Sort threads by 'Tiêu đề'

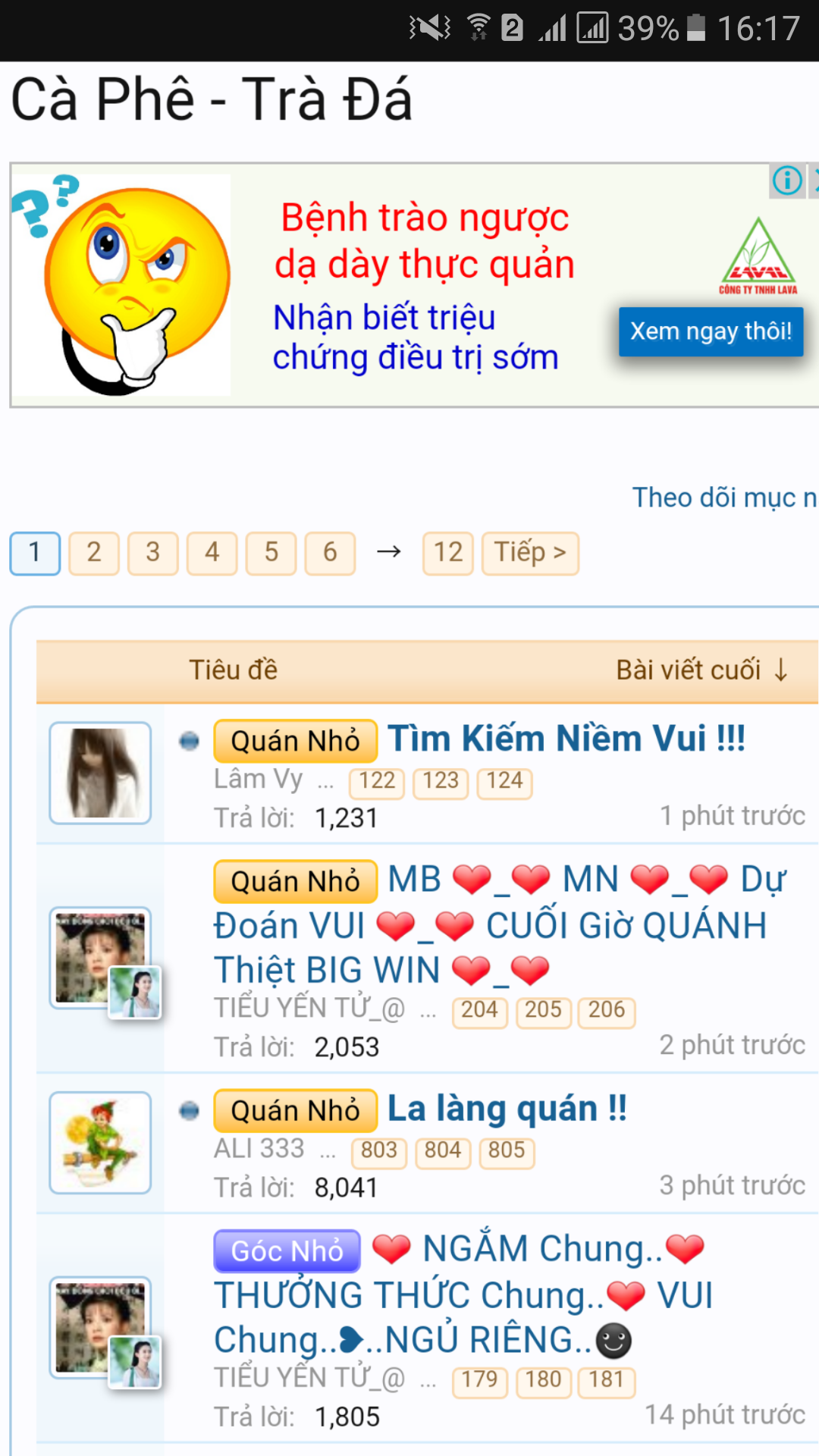(233, 670)
